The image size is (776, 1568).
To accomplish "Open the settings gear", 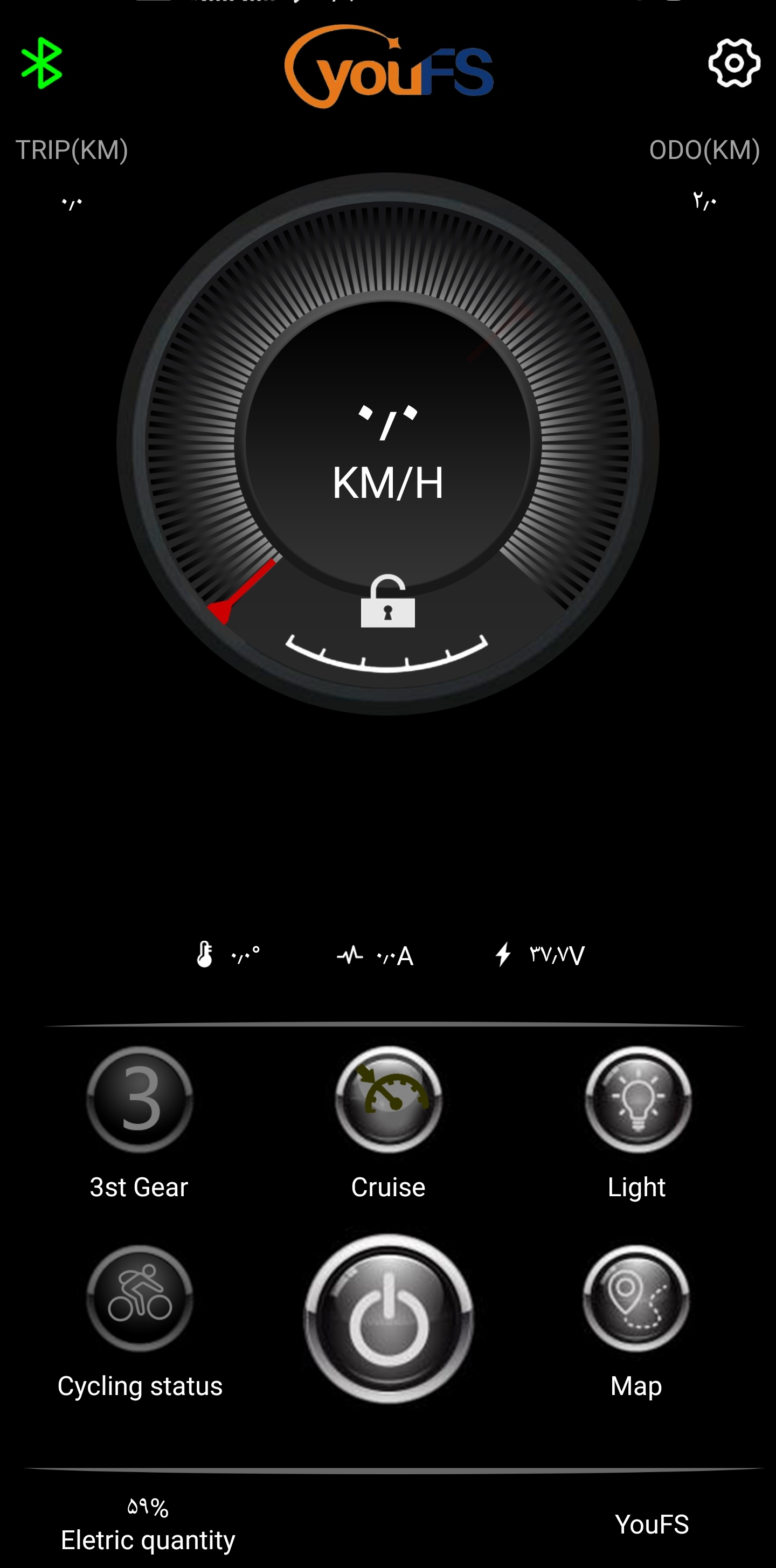I will tap(733, 63).
